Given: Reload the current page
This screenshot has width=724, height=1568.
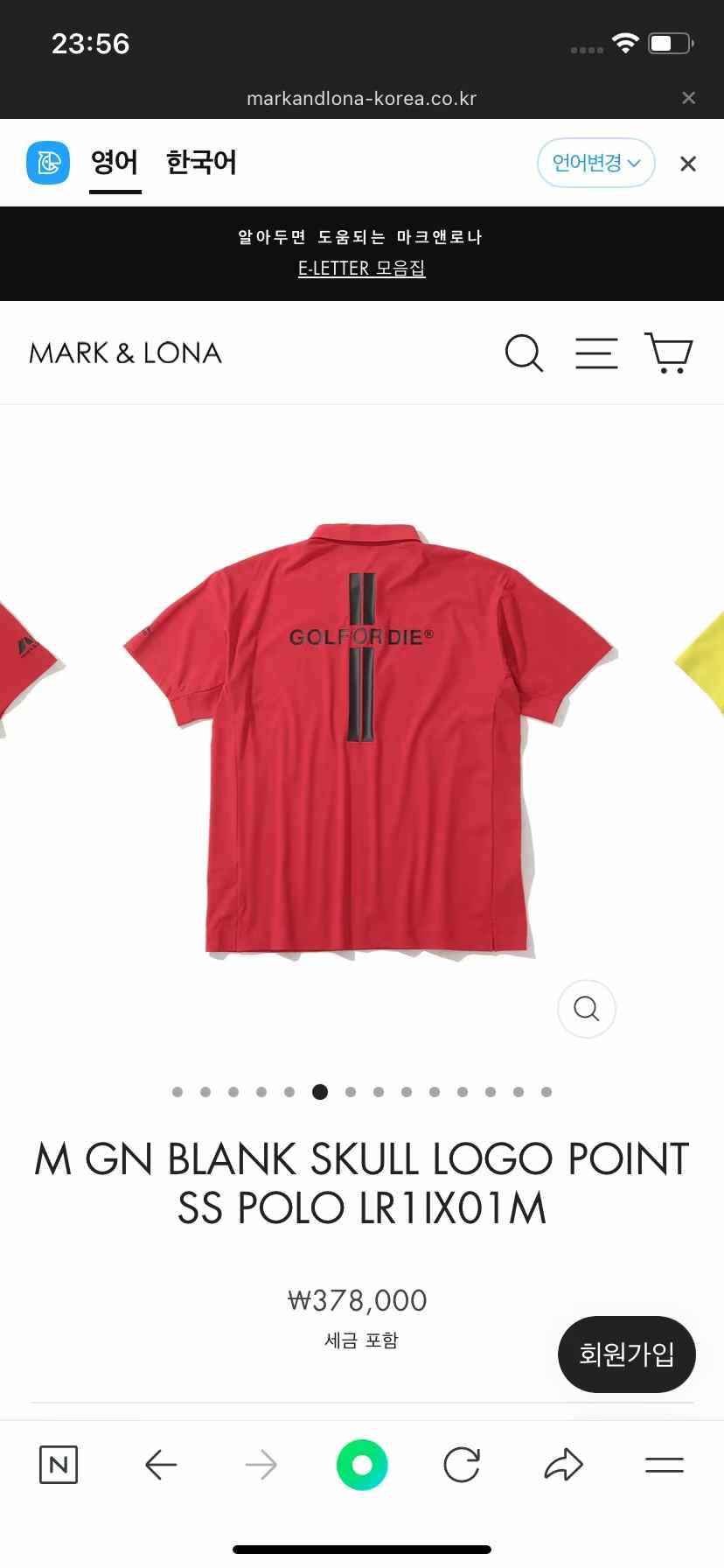Looking at the screenshot, I should click(462, 1465).
